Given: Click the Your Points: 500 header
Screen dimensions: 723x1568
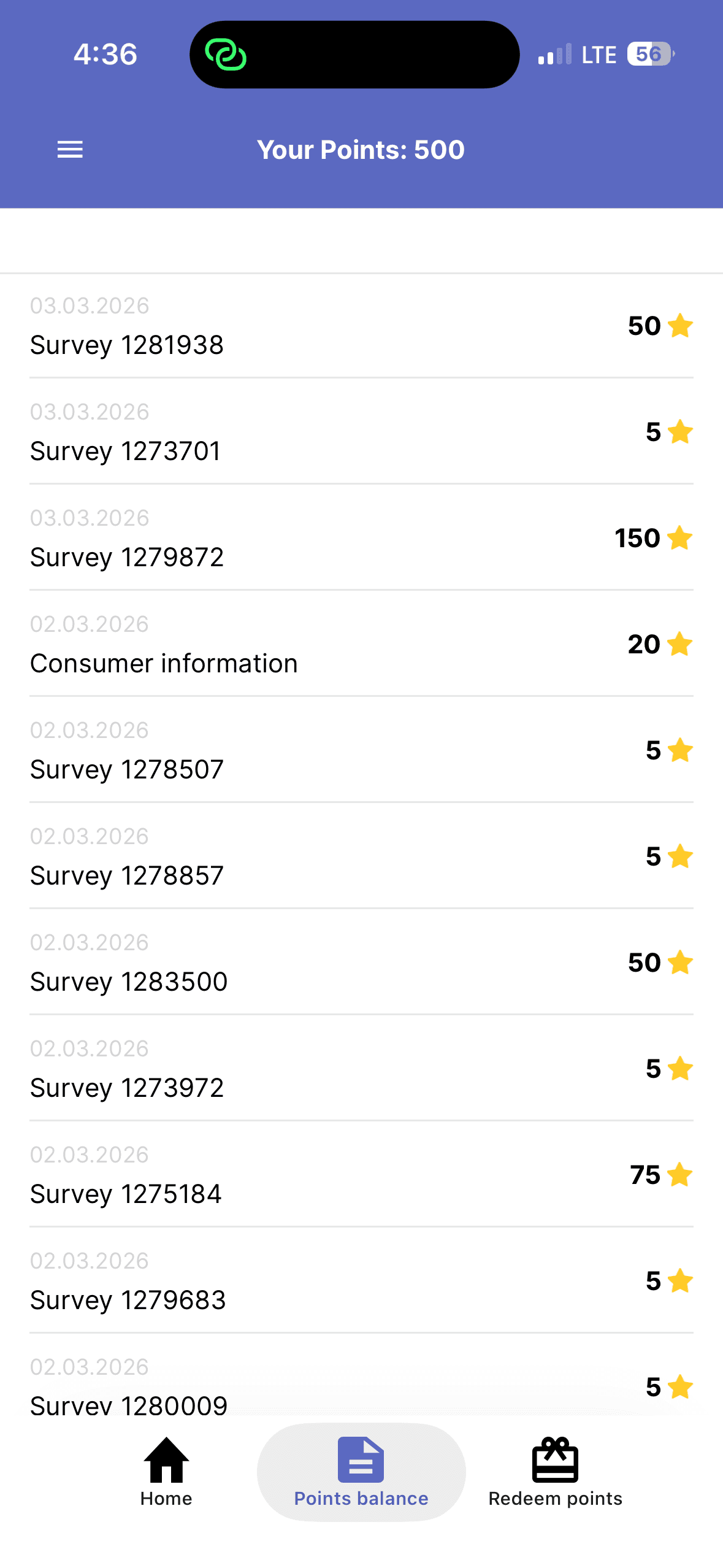Looking at the screenshot, I should [x=361, y=149].
